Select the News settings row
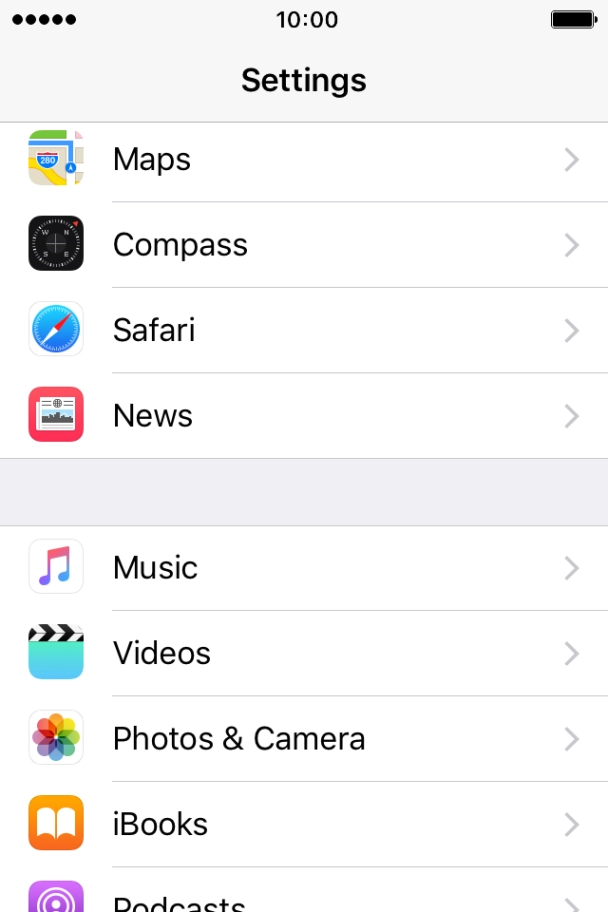608x912 pixels. coord(304,416)
